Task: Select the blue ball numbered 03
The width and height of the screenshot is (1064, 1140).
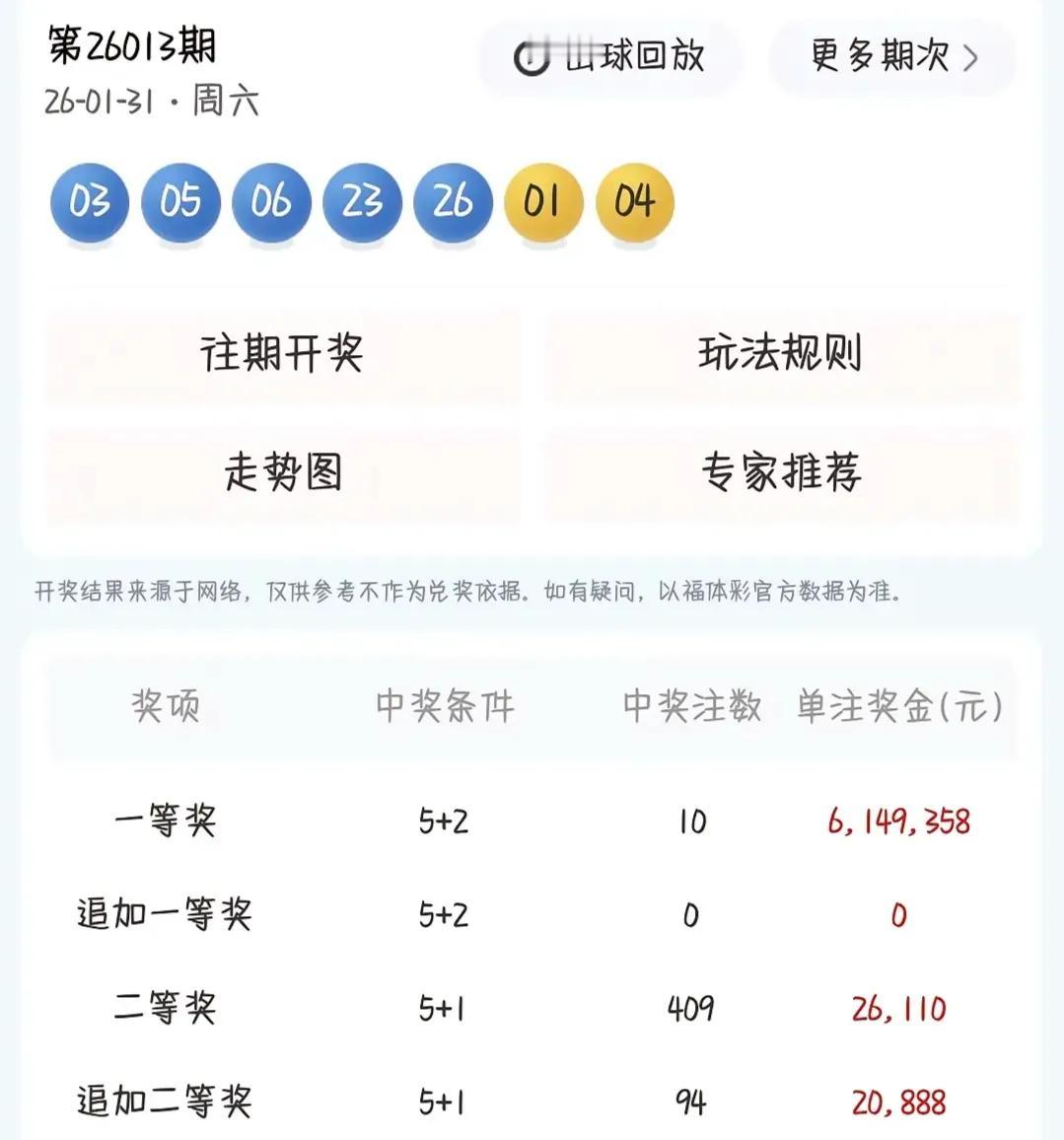Action: tap(89, 203)
